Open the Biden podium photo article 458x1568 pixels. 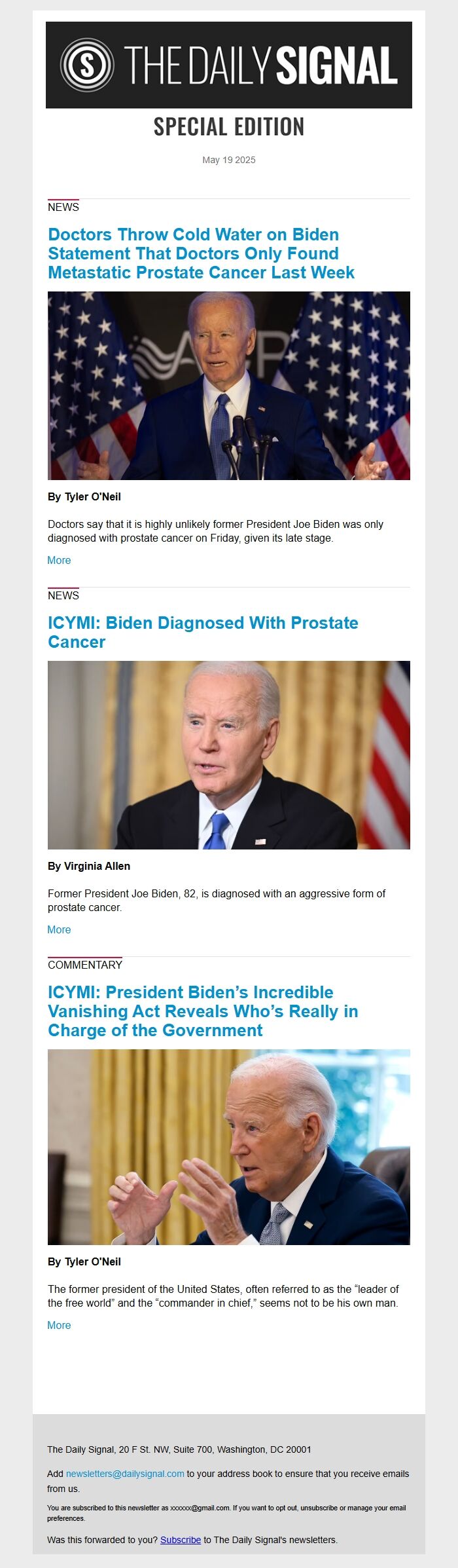[x=229, y=385]
